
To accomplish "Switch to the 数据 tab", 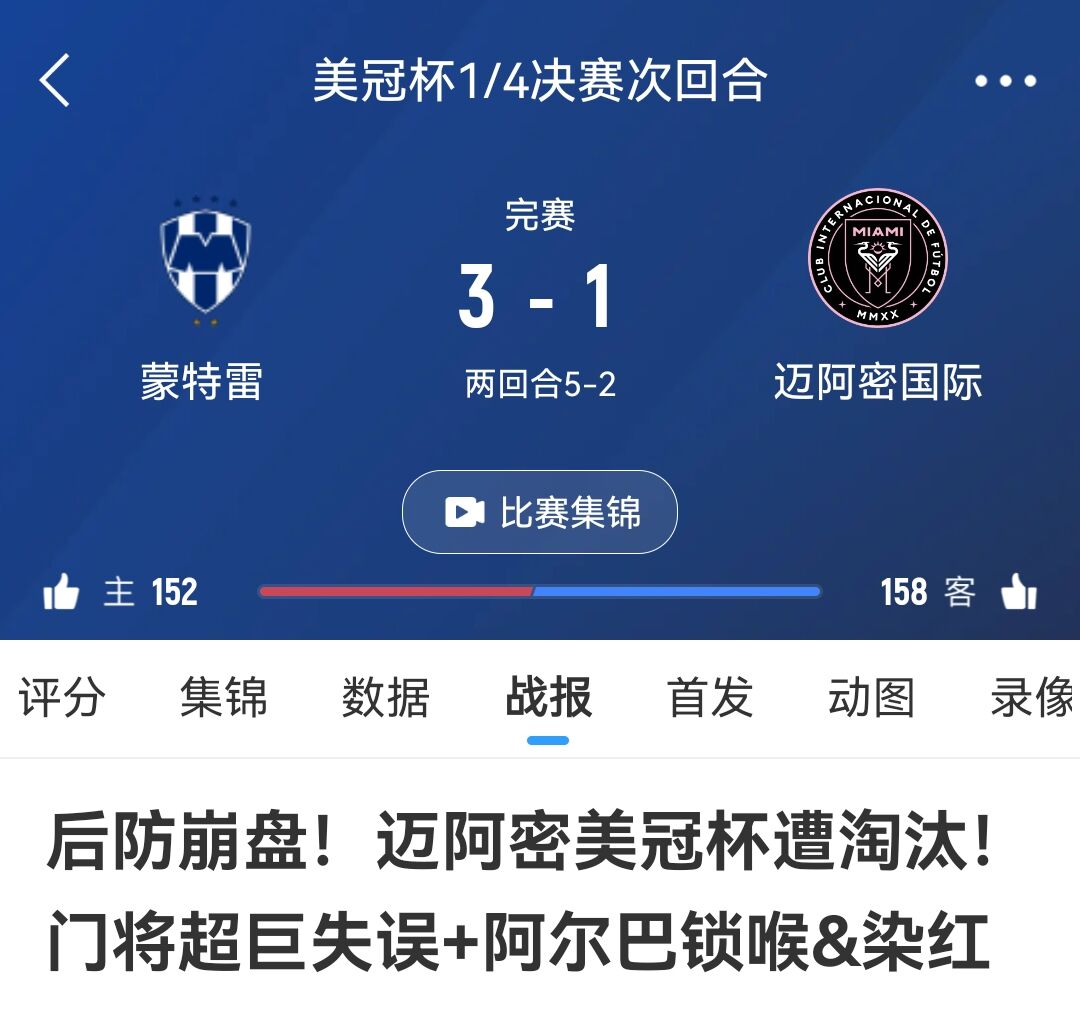I will pos(385,697).
